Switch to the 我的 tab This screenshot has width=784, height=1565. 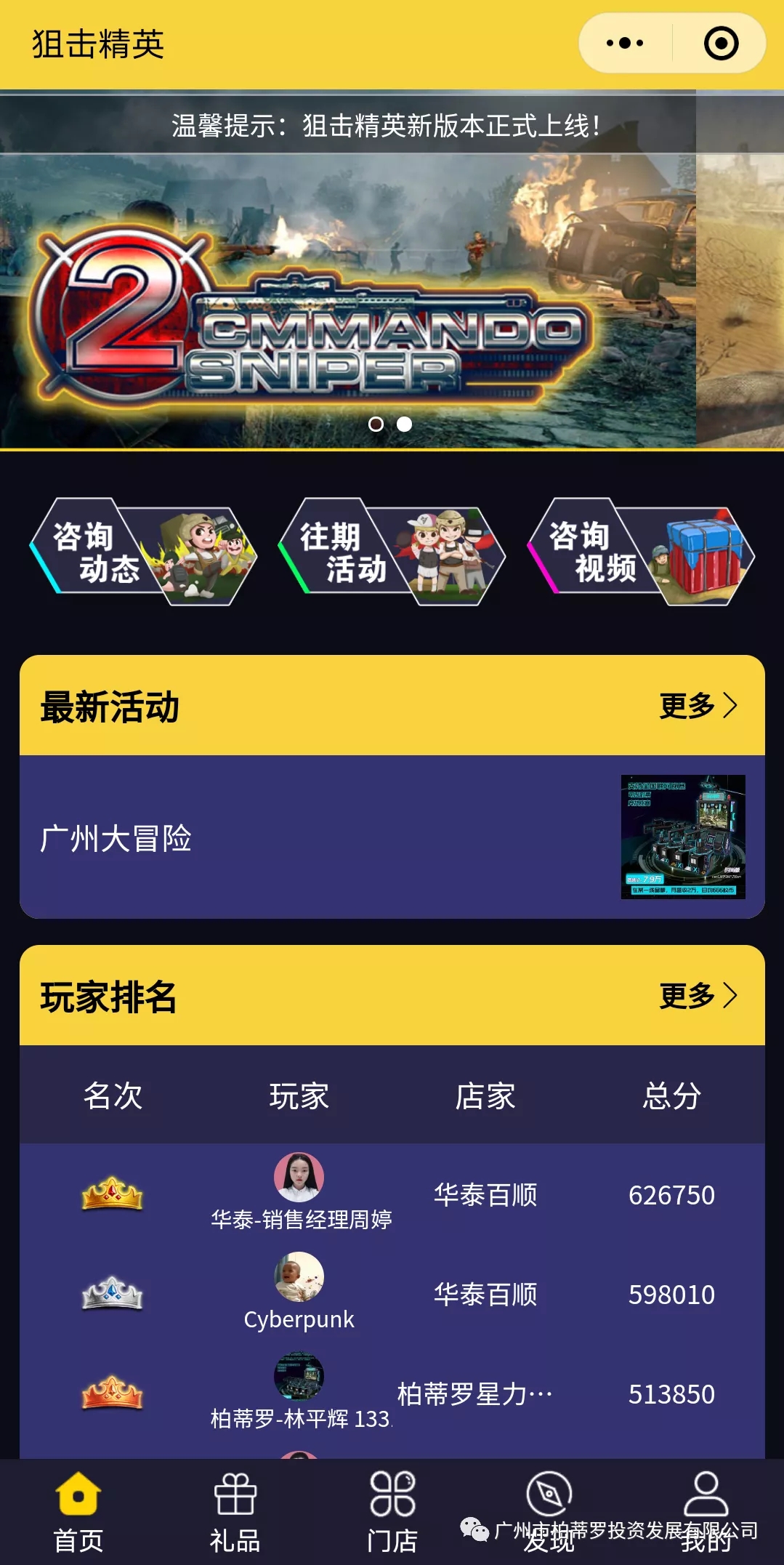click(x=706, y=1512)
